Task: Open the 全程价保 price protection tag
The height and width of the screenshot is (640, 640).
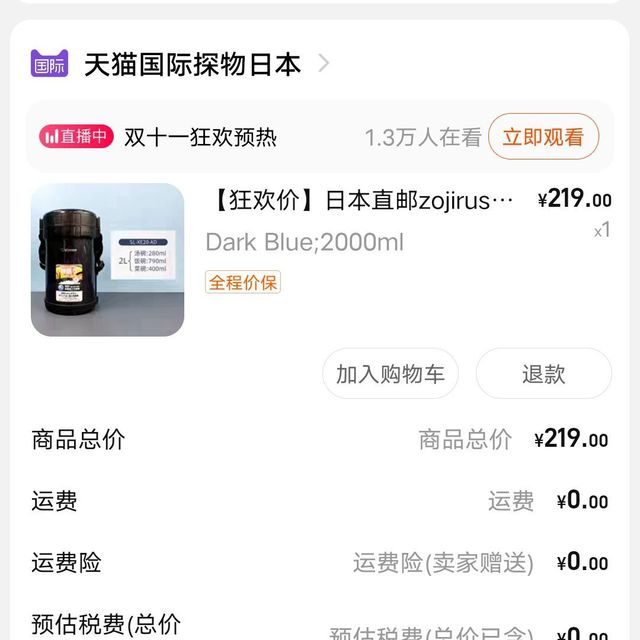Action: point(243,282)
